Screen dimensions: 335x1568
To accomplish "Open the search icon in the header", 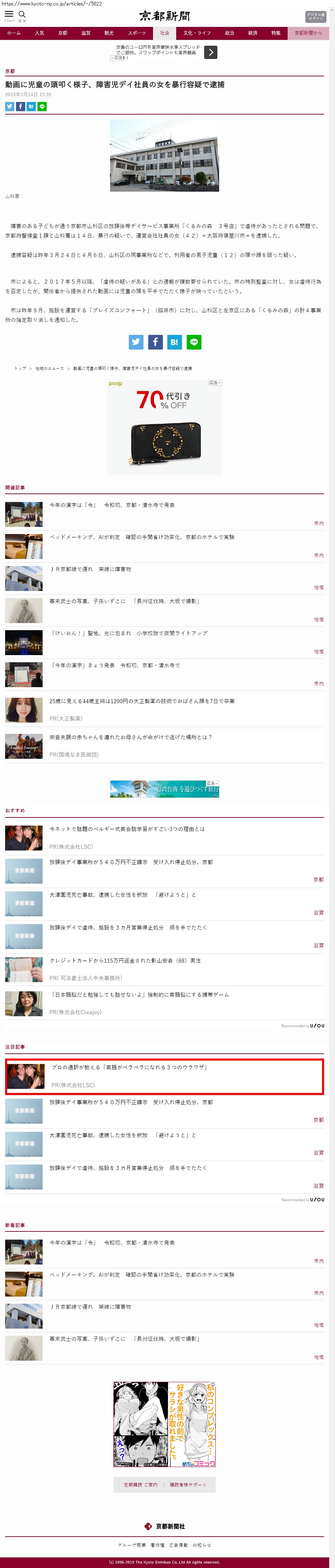I will (22, 15).
